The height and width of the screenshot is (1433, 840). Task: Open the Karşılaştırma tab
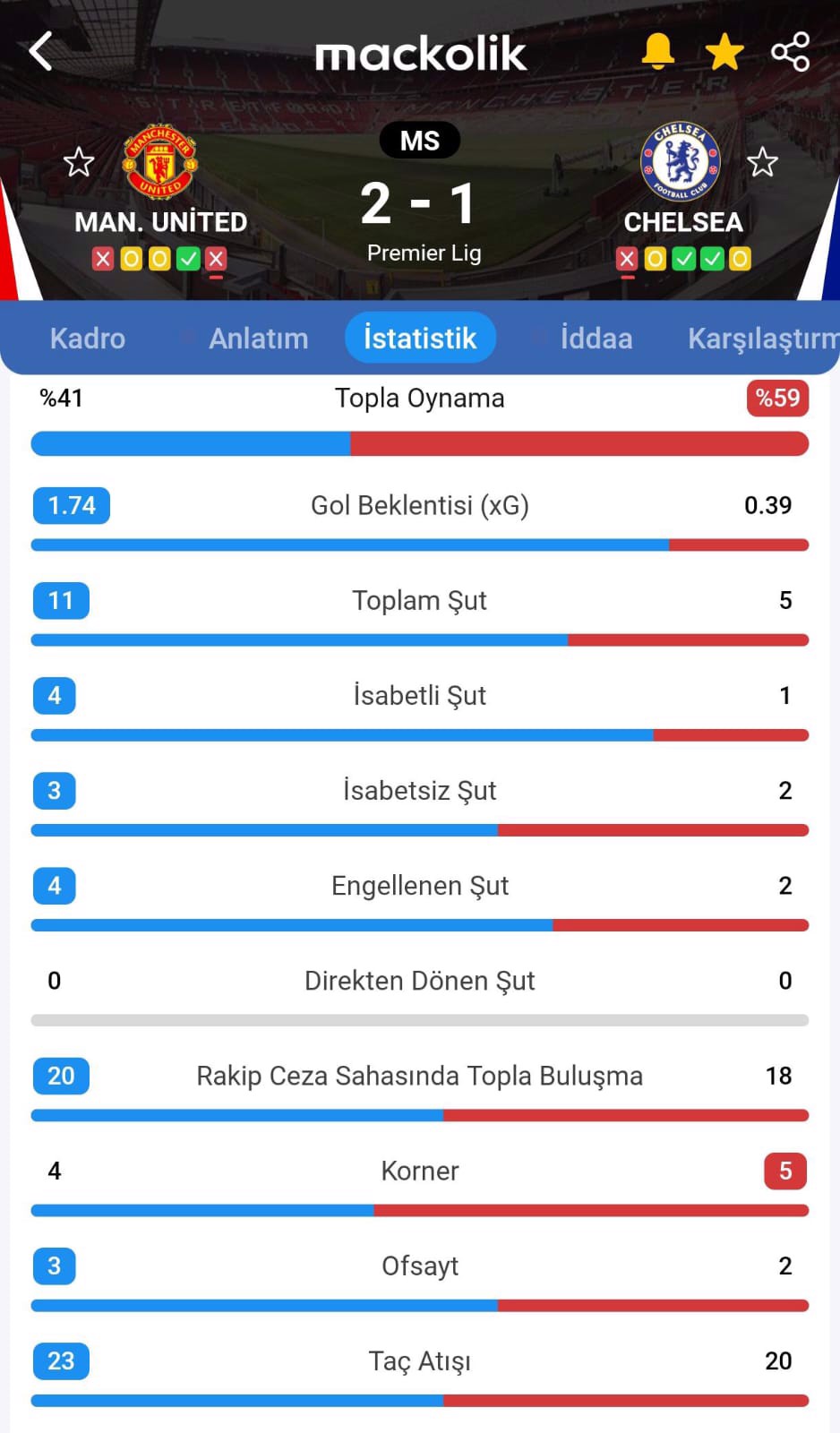pos(763,339)
